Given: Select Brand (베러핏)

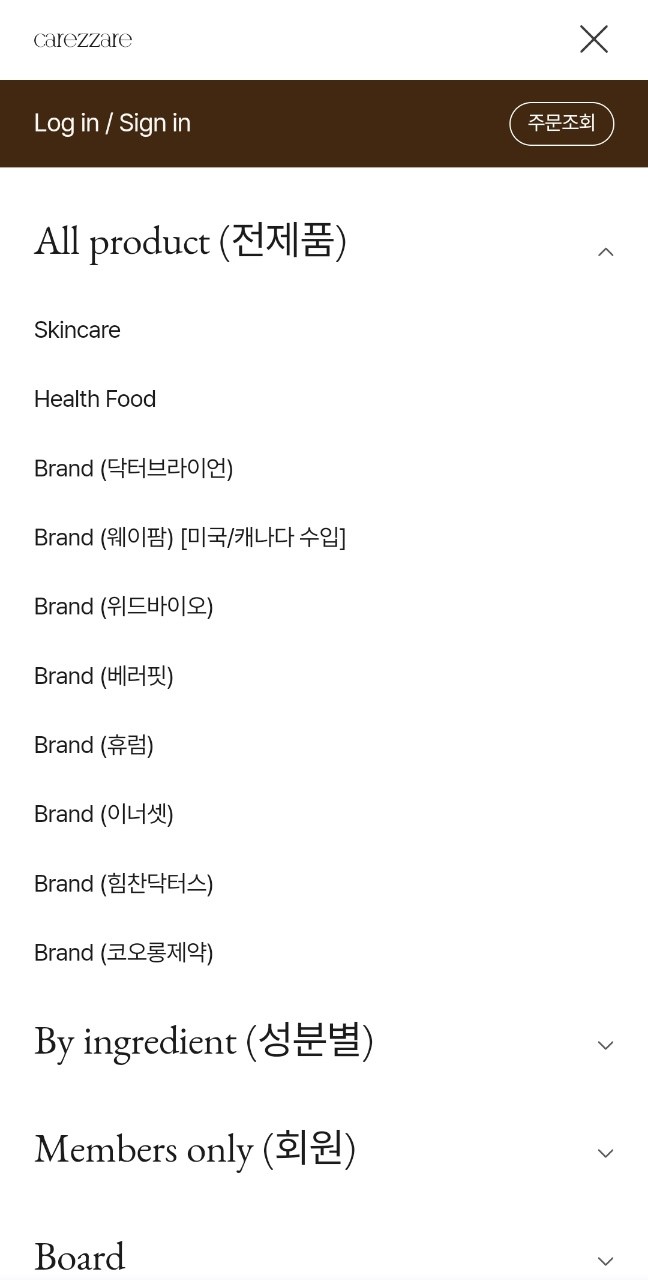Looking at the screenshot, I should (104, 676).
